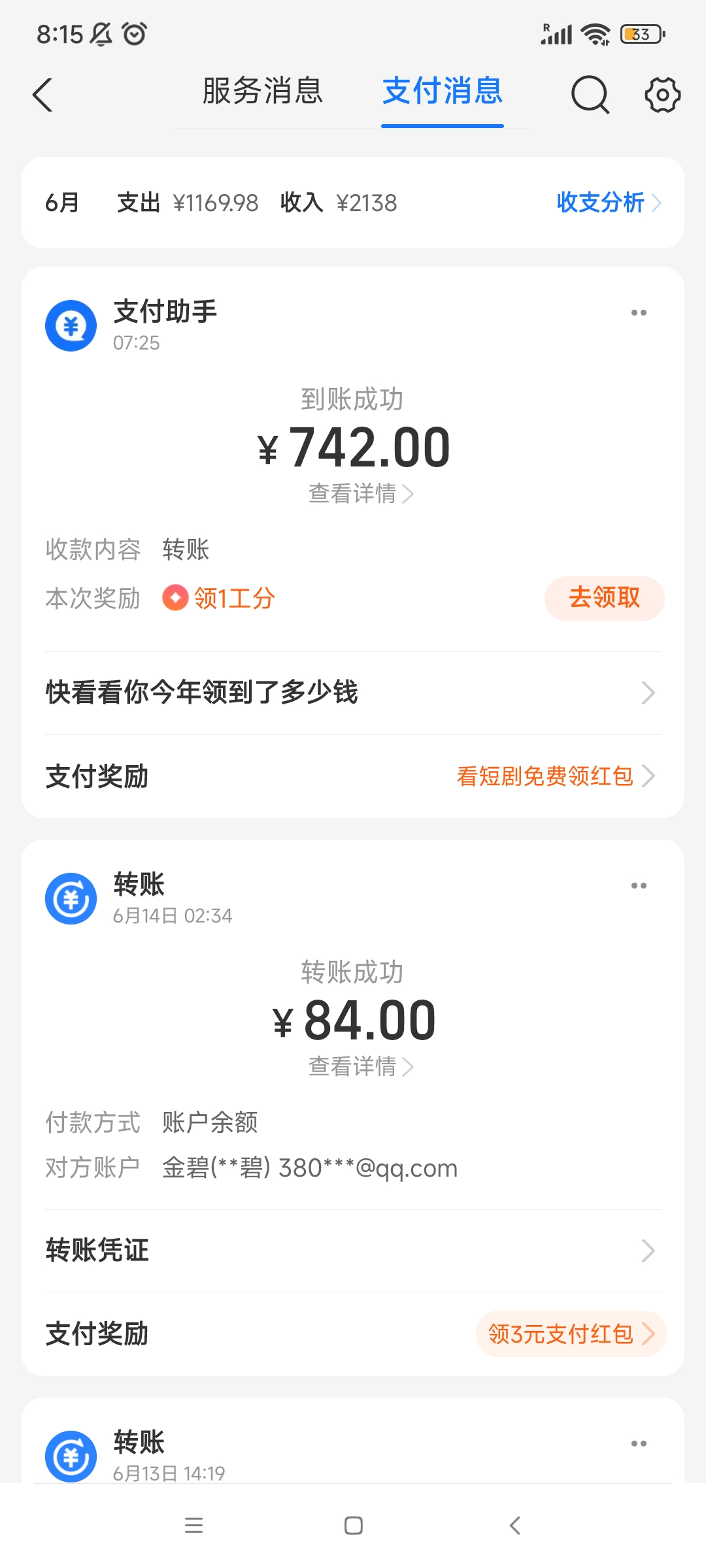Viewport: 706px width, 1568px height.
Task: Open the more options dots on 支付助手 card
Action: [x=639, y=313]
